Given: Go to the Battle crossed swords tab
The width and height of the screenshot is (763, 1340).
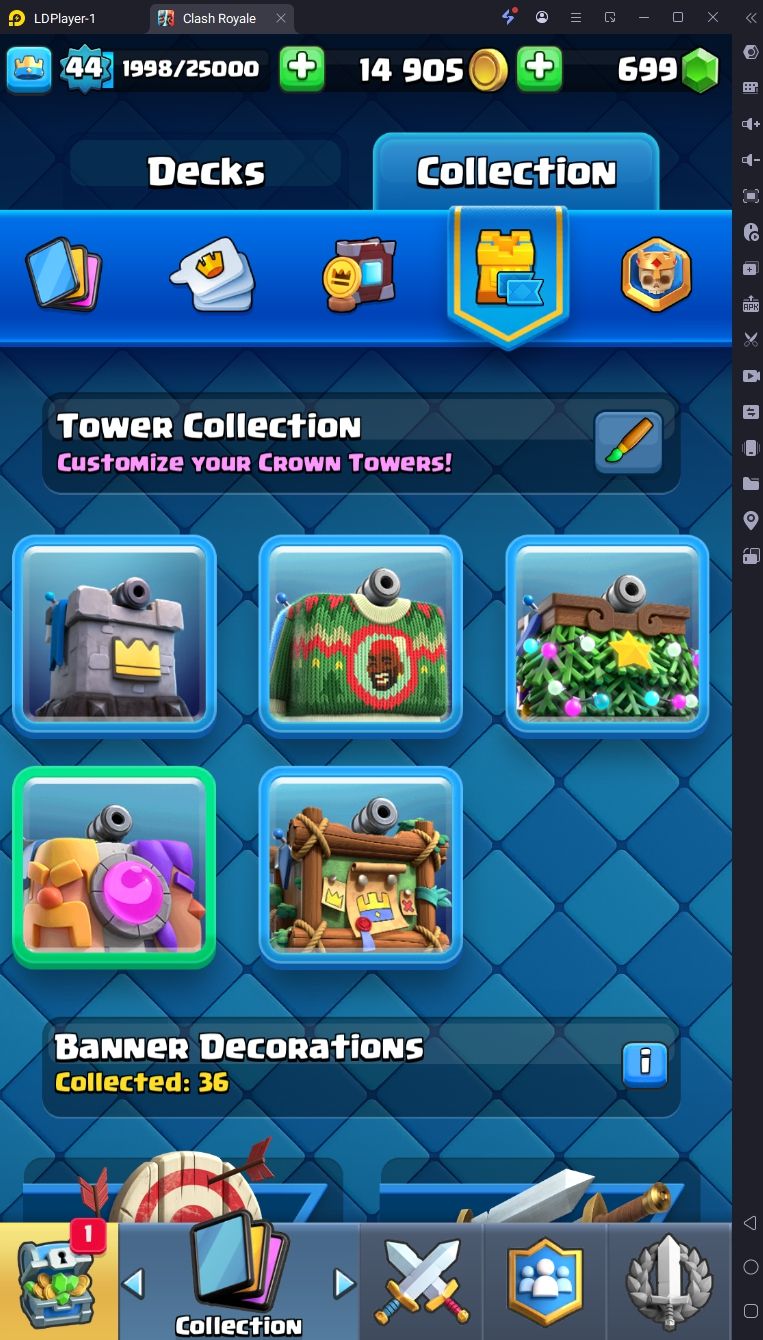Looking at the screenshot, I should [x=421, y=1282].
